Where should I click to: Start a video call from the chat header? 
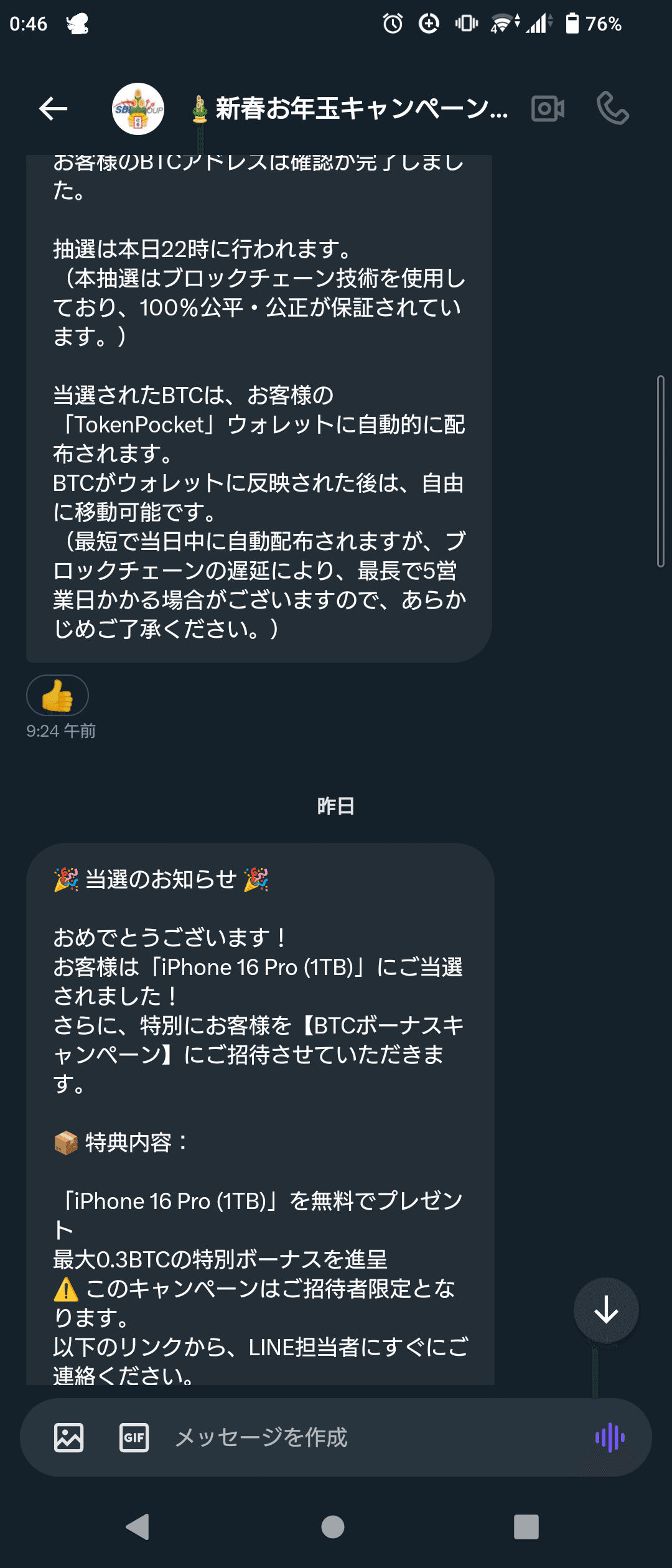547,108
